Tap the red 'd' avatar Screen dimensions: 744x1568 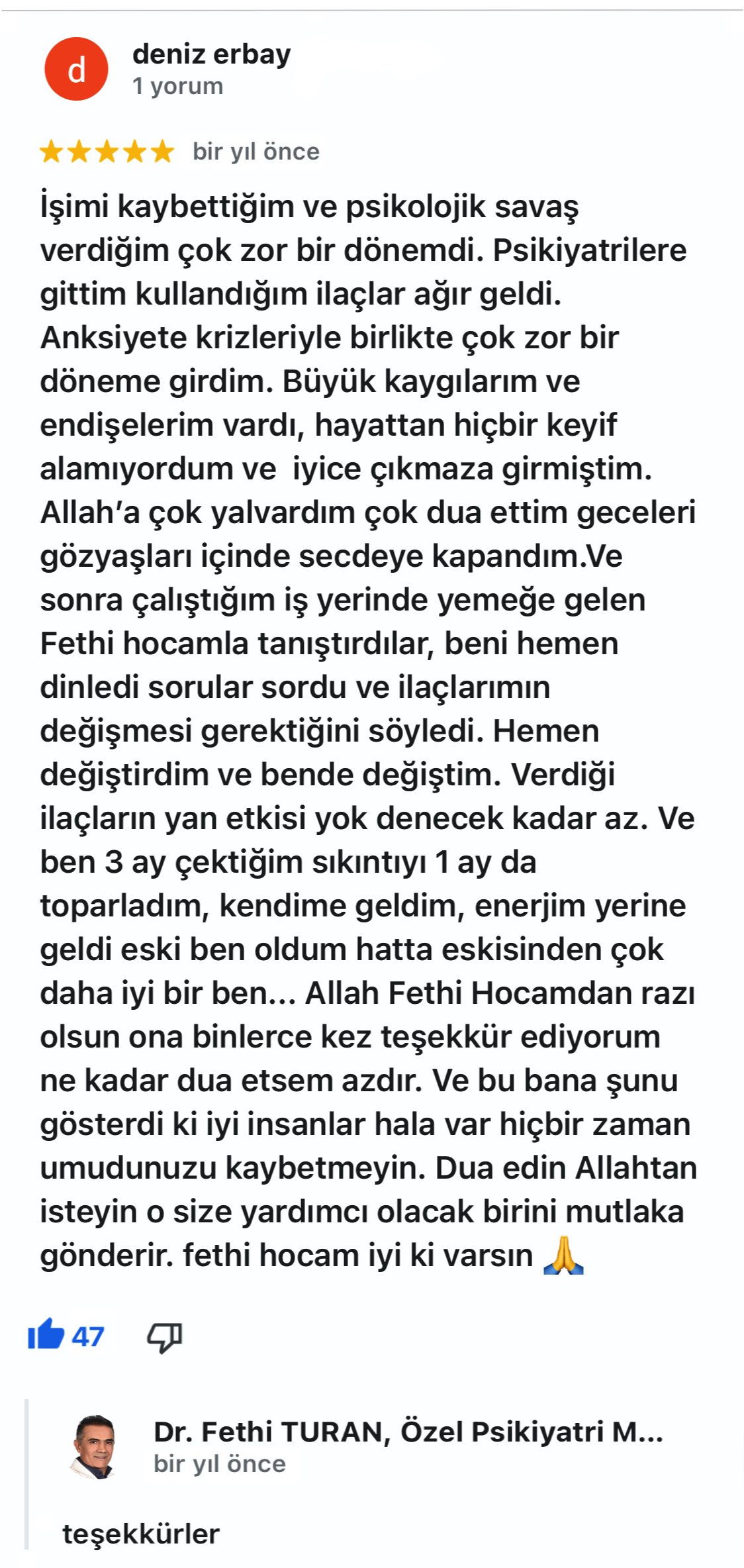pos(77,69)
